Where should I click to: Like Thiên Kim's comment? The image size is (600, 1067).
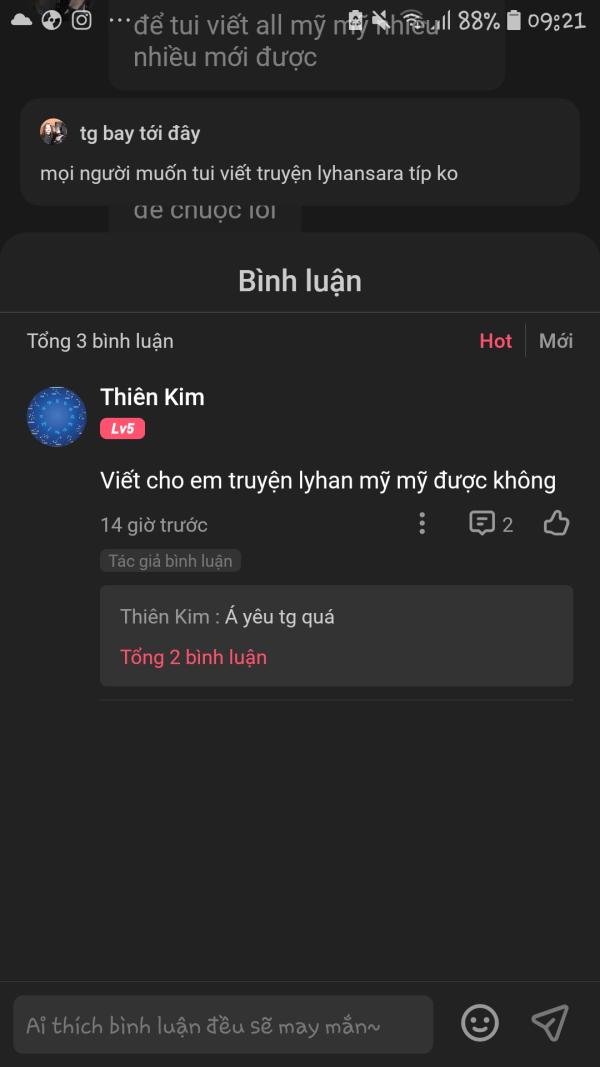click(x=556, y=523)
